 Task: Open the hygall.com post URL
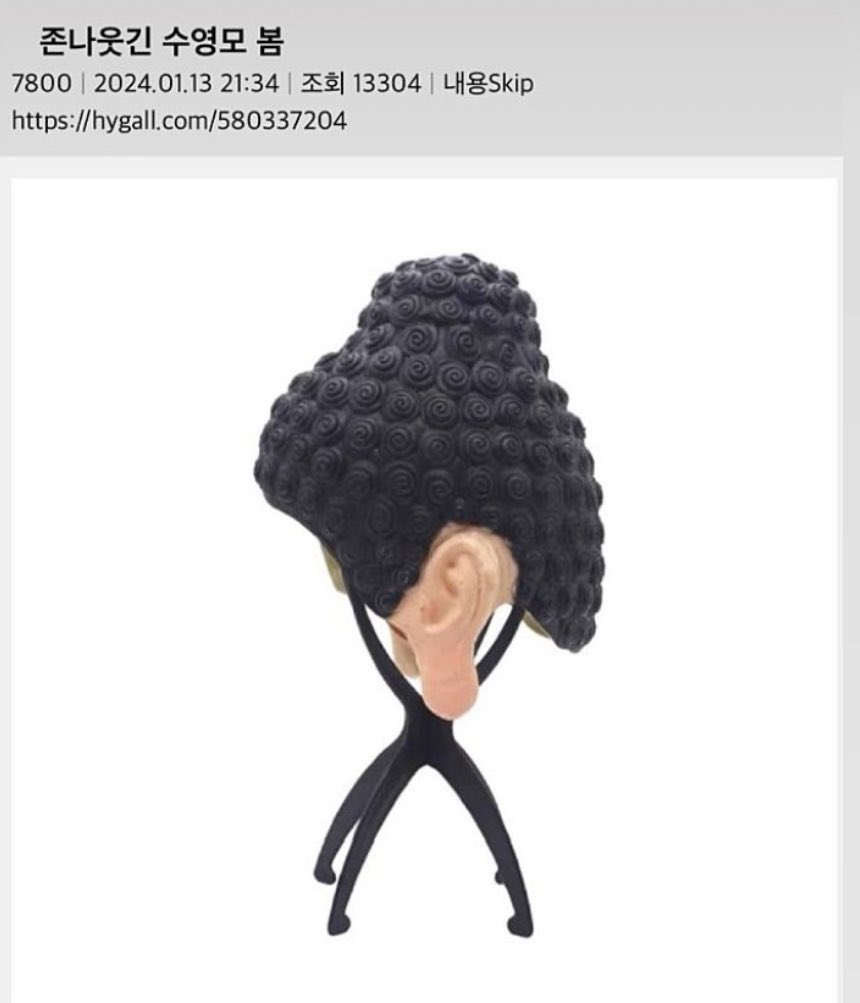(x=179, y=121)
